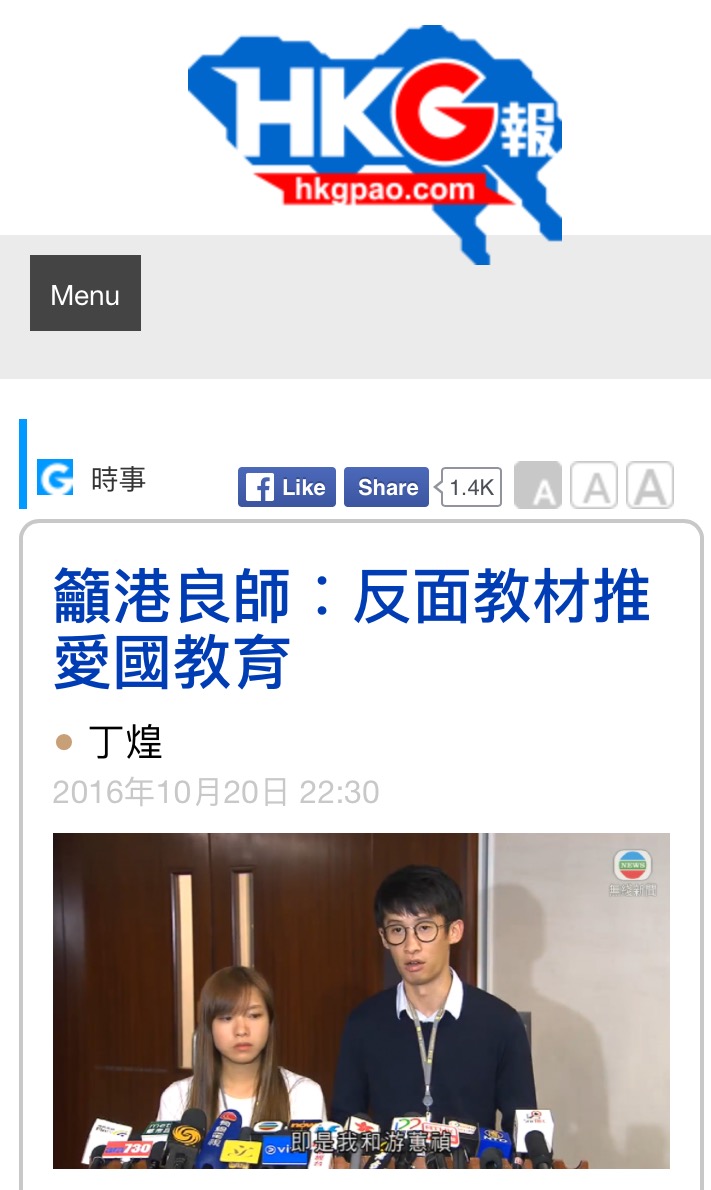Like the article on Facebook
This screenshot has height=1190, width=711.
pyautogui.click(x=287, y=487)
